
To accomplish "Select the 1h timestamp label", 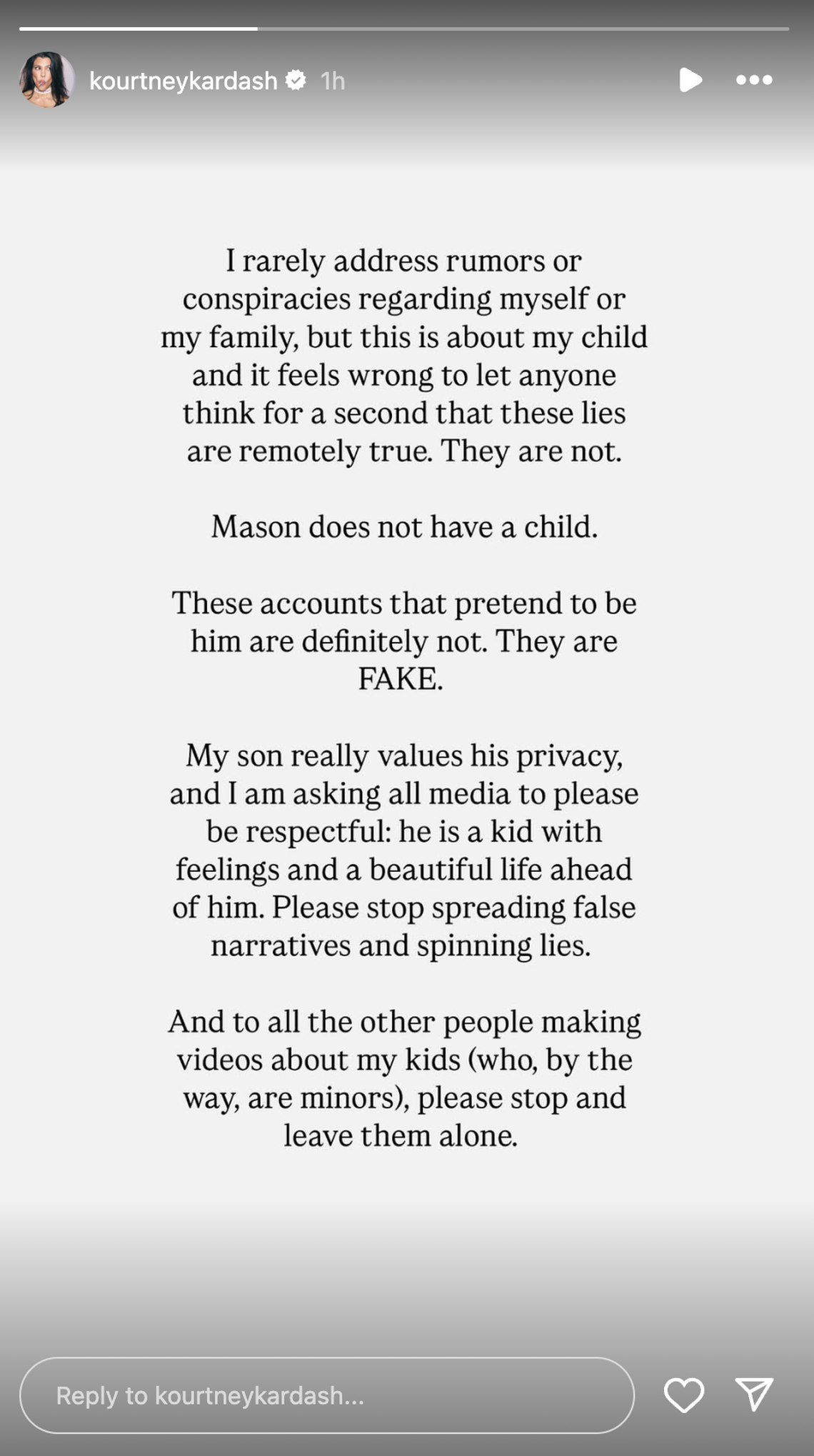I will pos(331,81).
